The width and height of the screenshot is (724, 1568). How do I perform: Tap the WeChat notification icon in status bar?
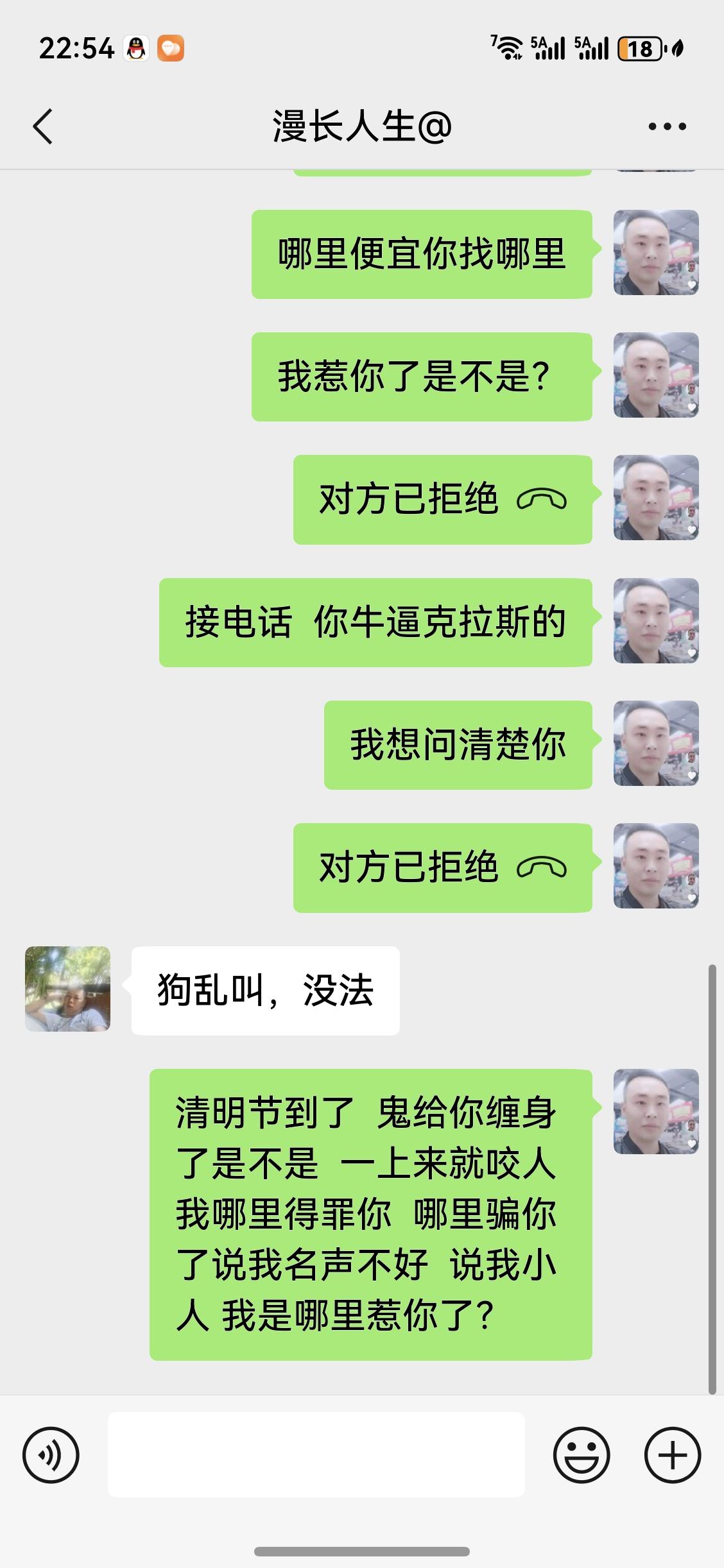(x=170, y=47)
